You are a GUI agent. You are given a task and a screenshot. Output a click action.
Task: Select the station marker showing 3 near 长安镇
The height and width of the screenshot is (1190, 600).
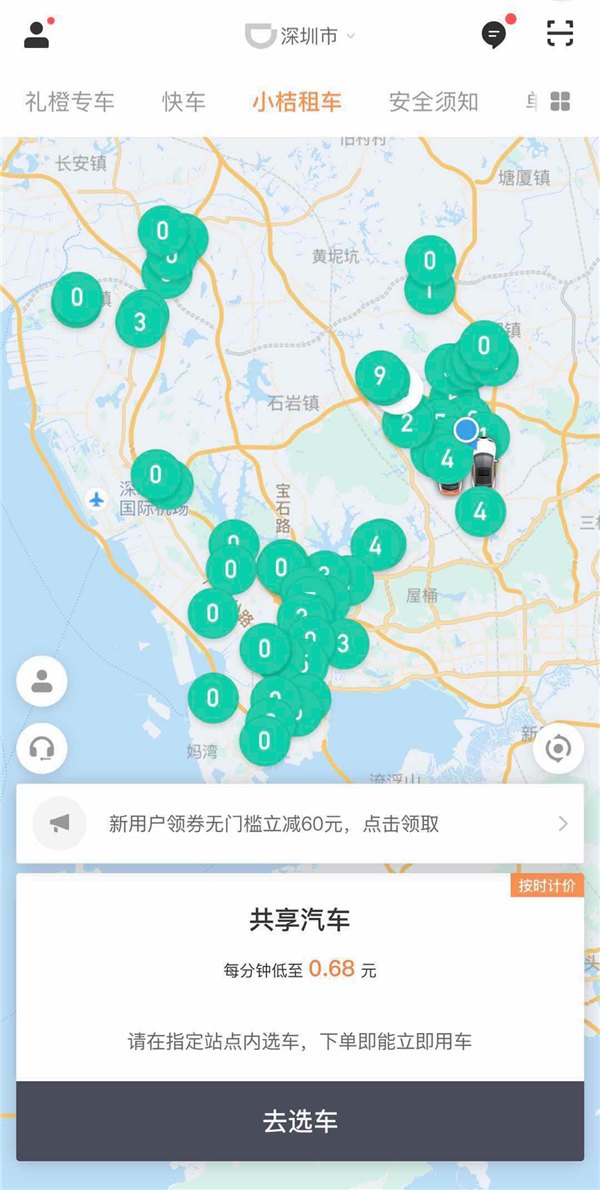click(140, 321)
